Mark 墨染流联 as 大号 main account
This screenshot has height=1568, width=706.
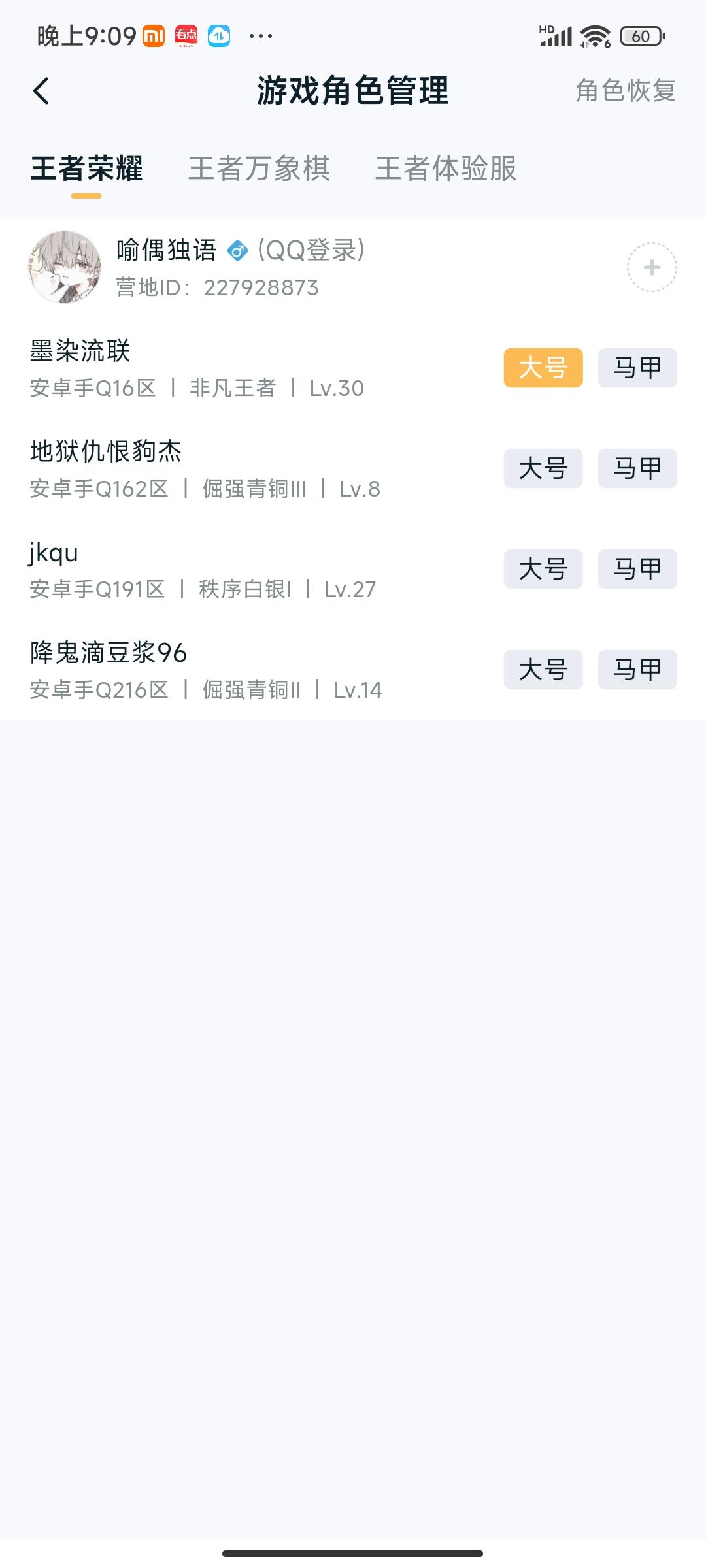coord(544,368)
